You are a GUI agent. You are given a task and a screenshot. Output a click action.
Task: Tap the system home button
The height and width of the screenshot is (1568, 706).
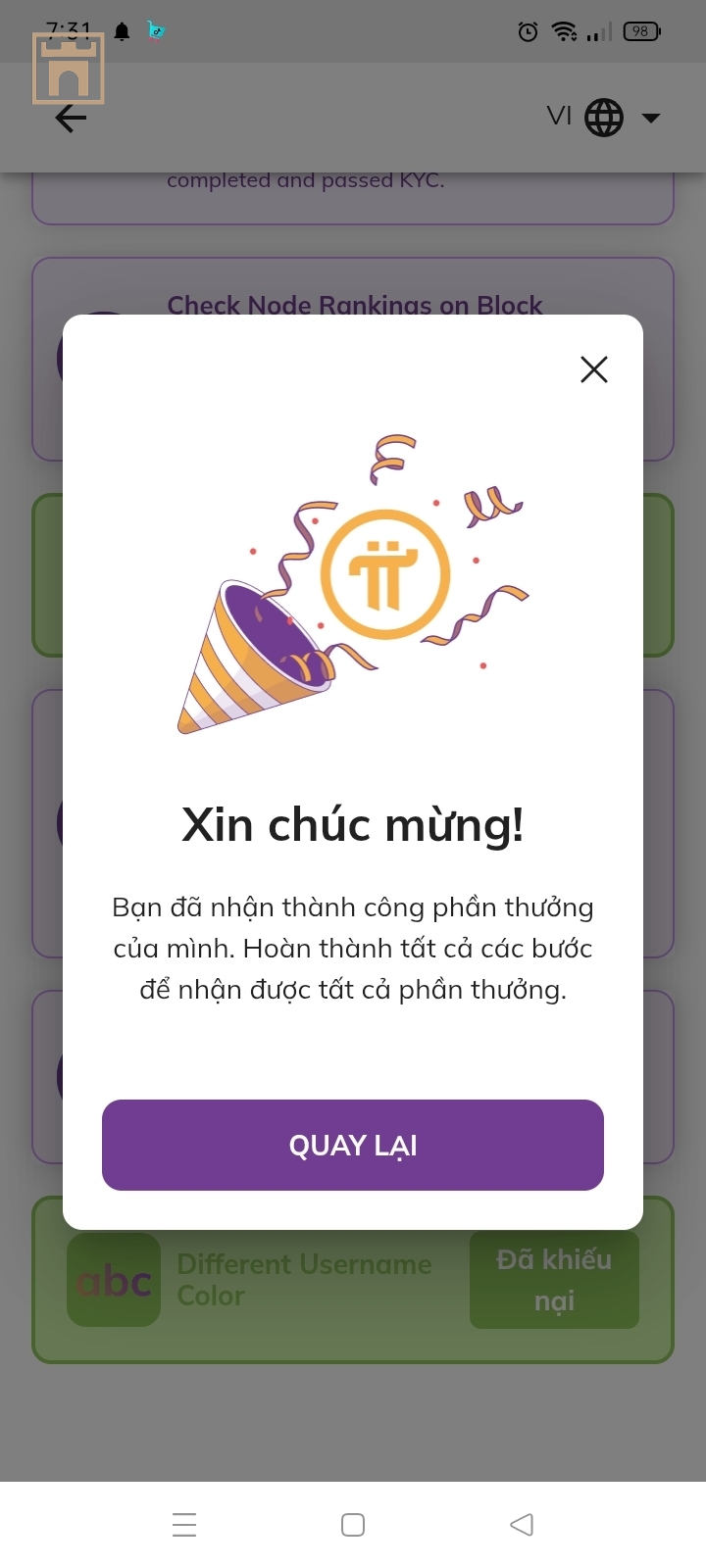(x=353, y=1525)
